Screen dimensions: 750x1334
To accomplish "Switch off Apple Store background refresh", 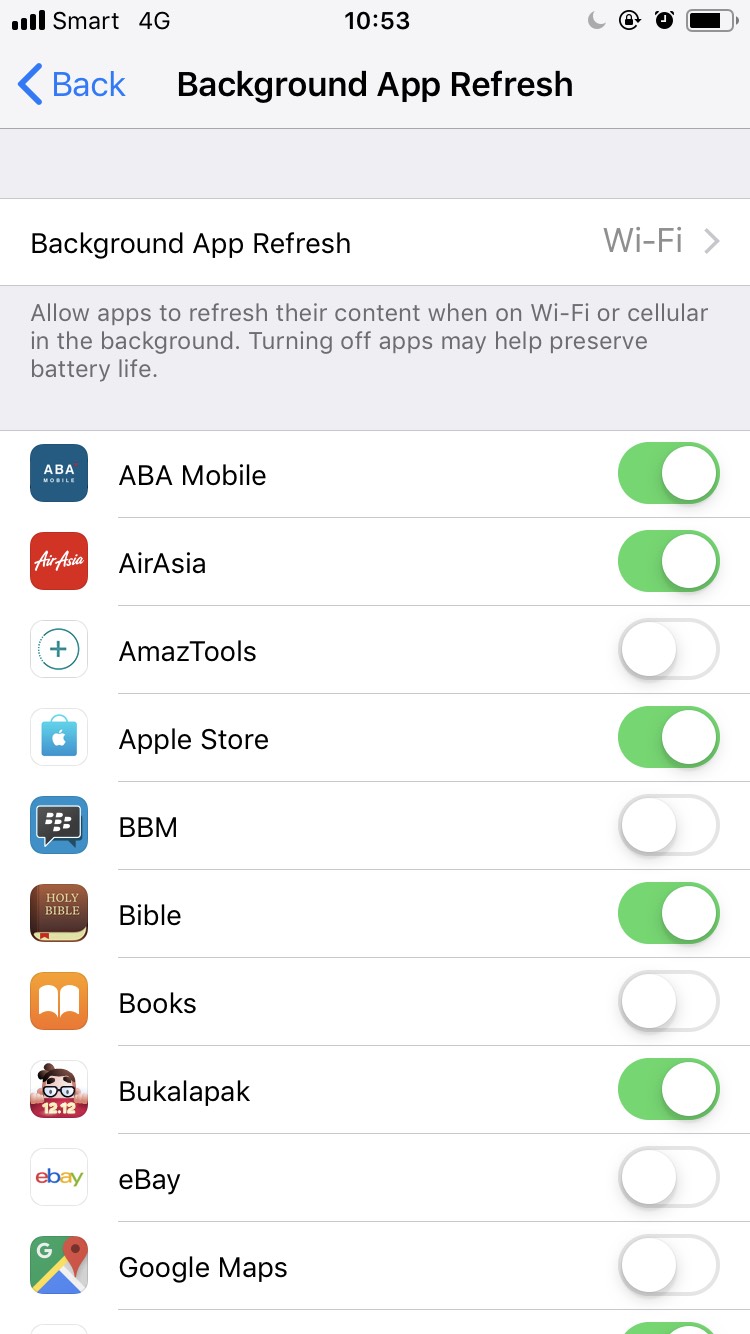I will coord(668,738).
